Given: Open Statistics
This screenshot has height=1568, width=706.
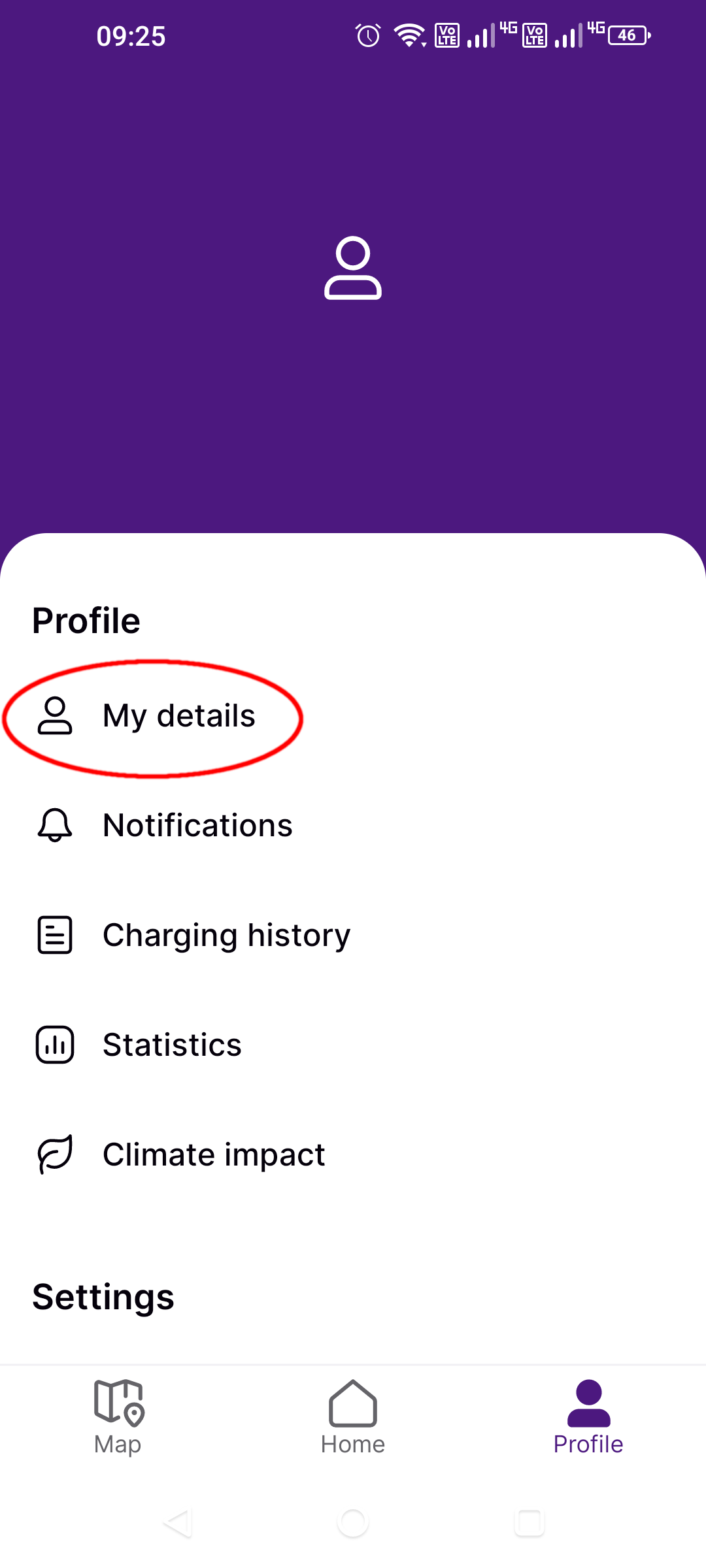Looking at the screenshot, I should point(353,1045).
